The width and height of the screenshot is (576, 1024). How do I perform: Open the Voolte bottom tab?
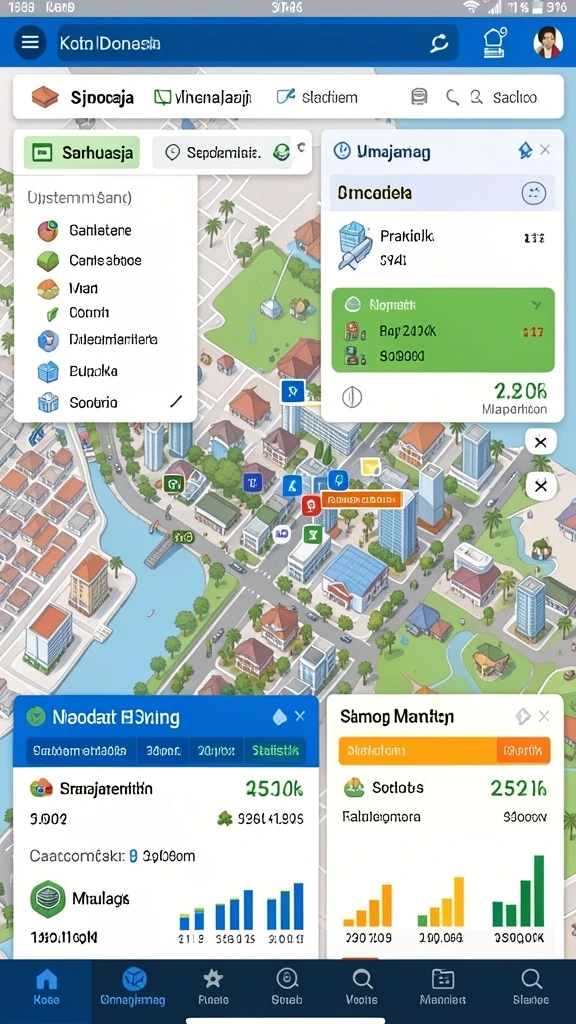coord(361,986)
